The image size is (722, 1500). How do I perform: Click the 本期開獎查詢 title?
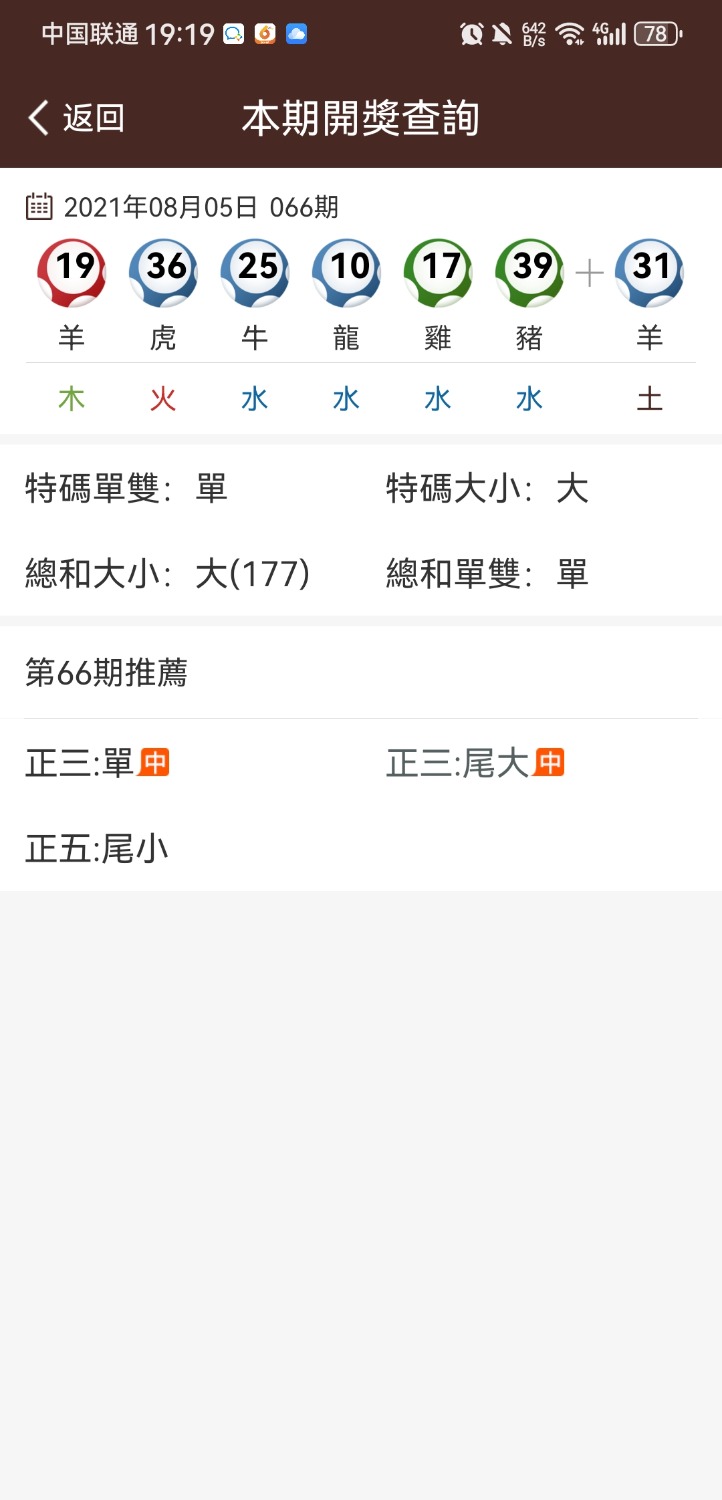(362, 117)
